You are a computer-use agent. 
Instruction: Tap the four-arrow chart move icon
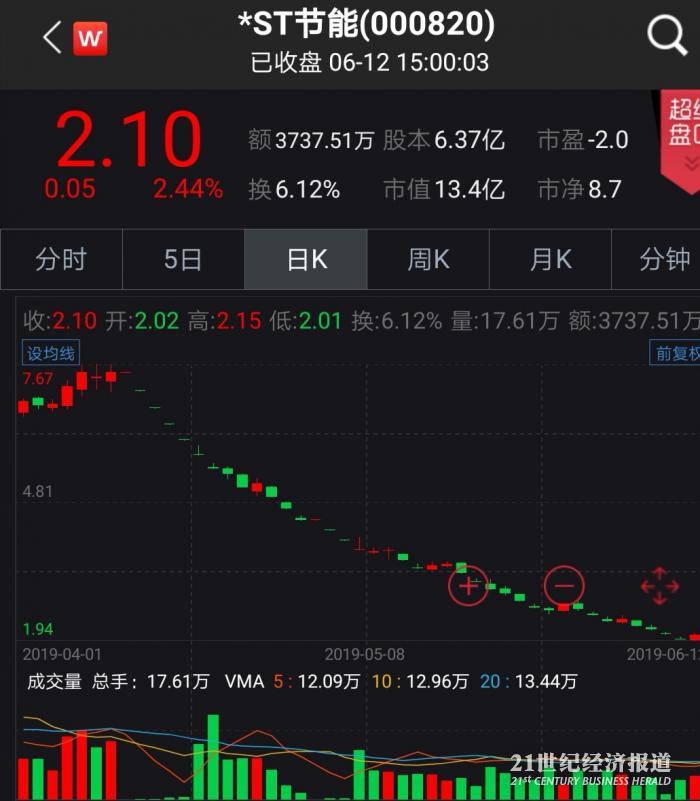pyautogui.click(x=660, y=585)
